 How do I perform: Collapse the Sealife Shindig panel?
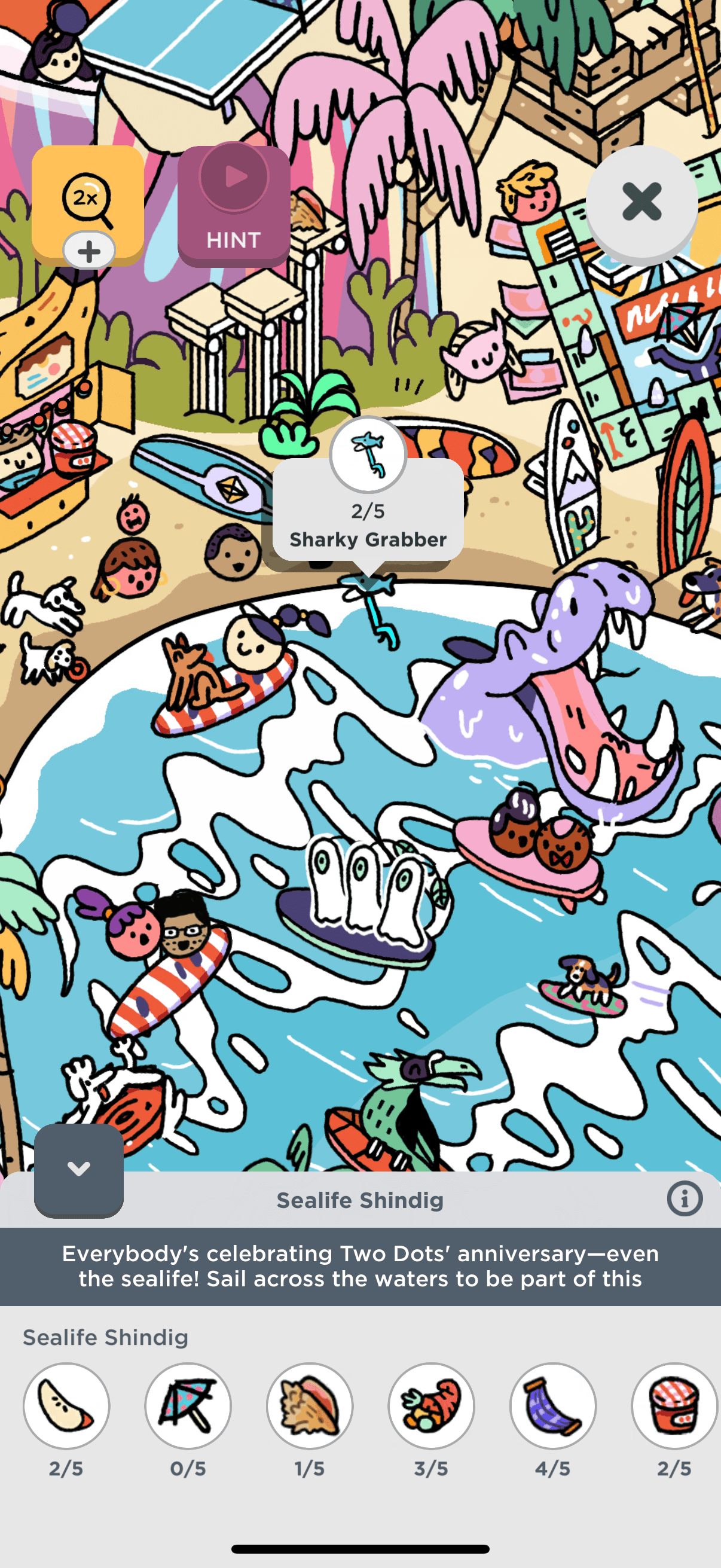(79, 1169)
